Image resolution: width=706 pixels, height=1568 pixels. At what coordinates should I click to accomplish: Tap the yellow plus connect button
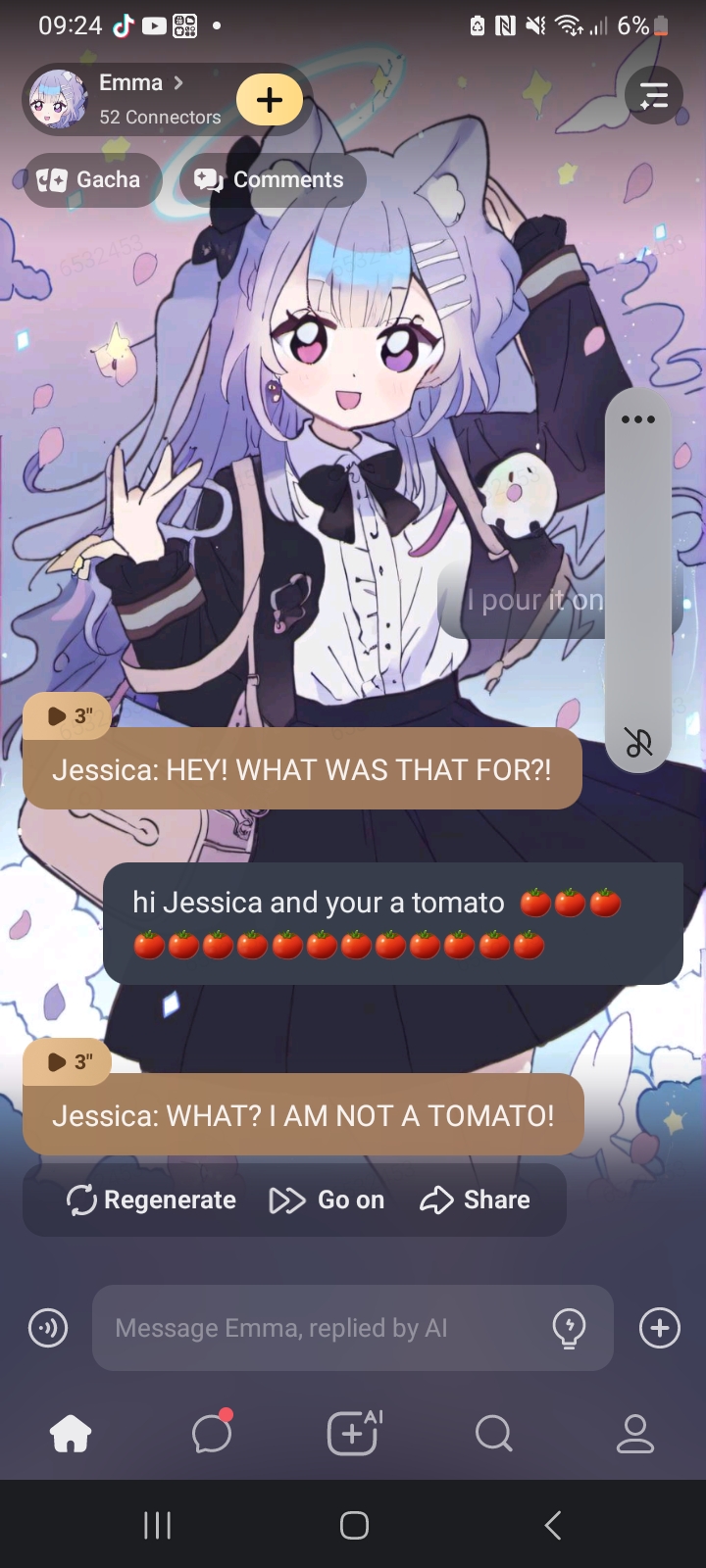pos(270,100)
